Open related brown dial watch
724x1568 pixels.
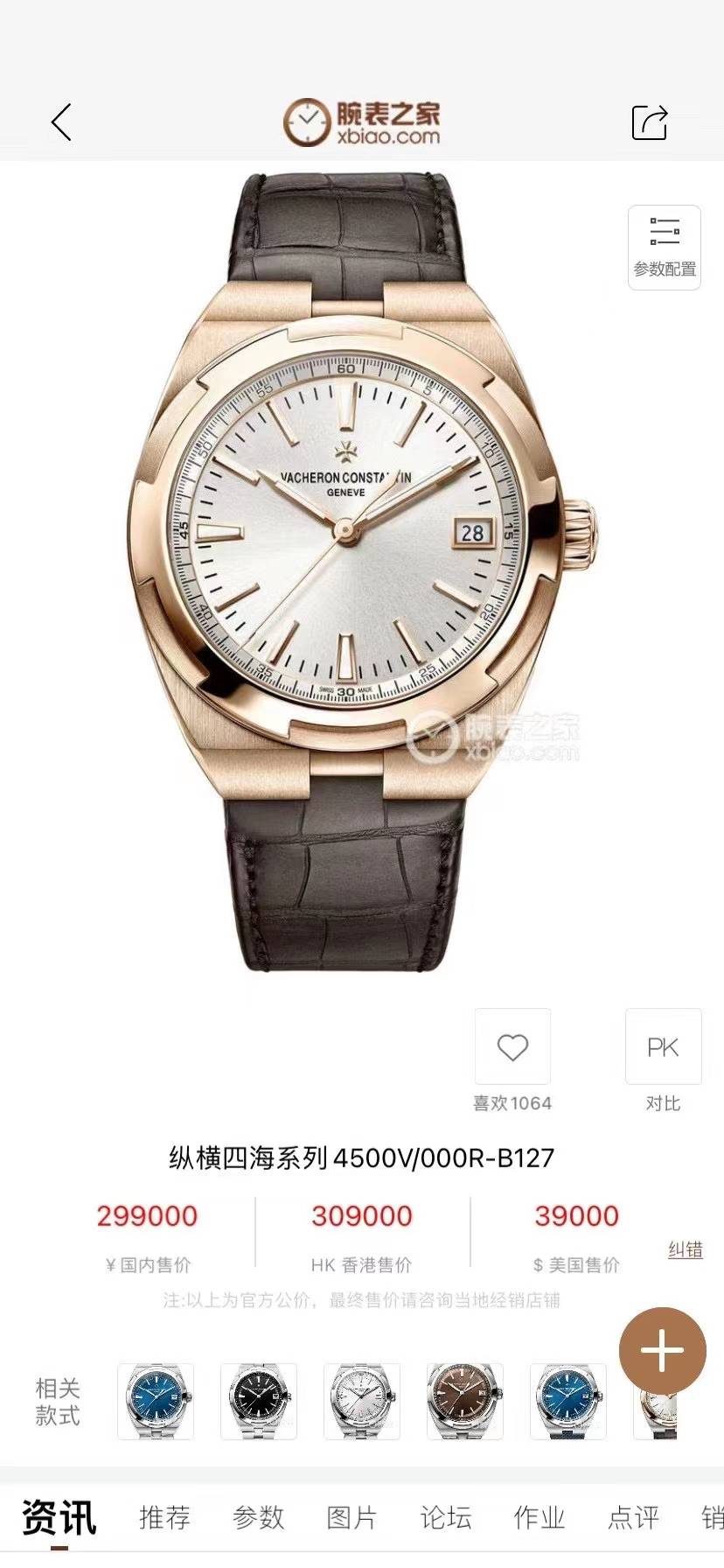click(465, 1401)
